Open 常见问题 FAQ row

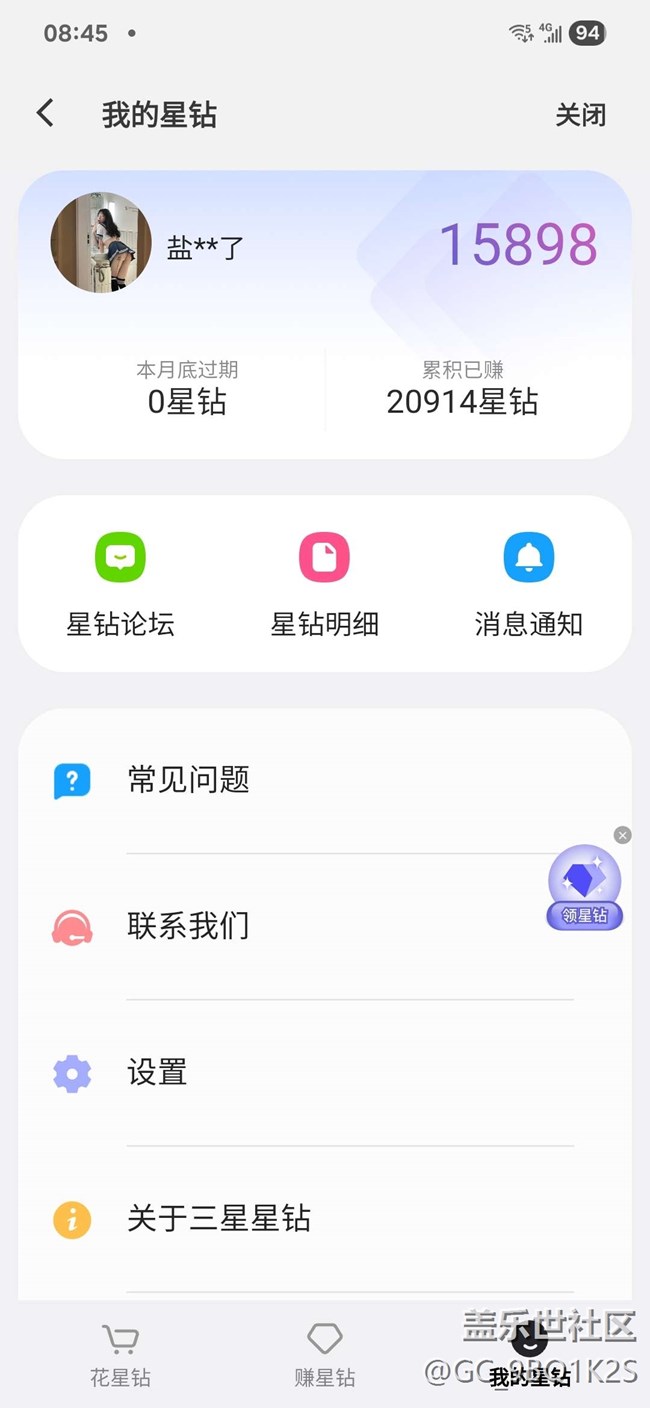click(324, 780)
